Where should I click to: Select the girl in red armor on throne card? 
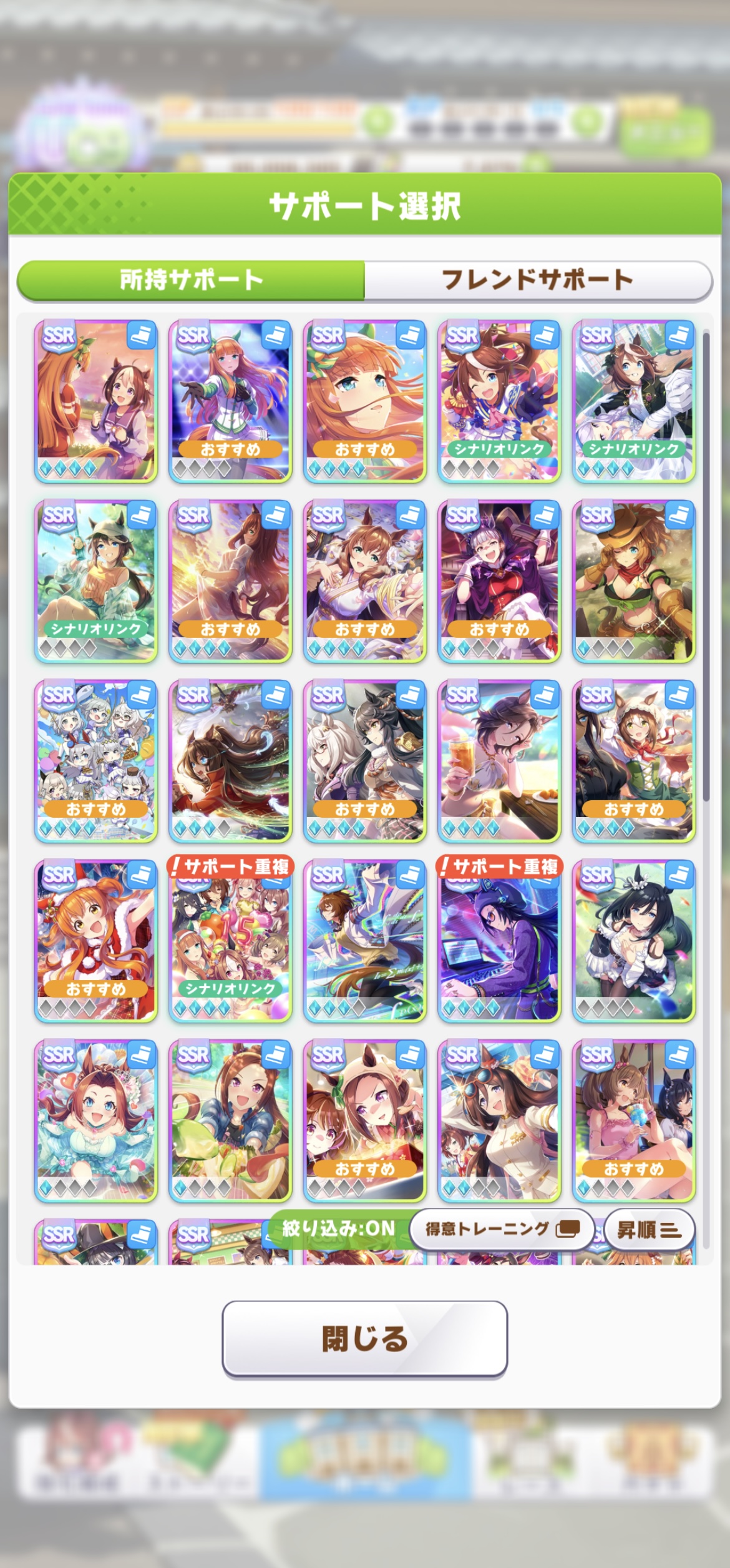point(499,581)
